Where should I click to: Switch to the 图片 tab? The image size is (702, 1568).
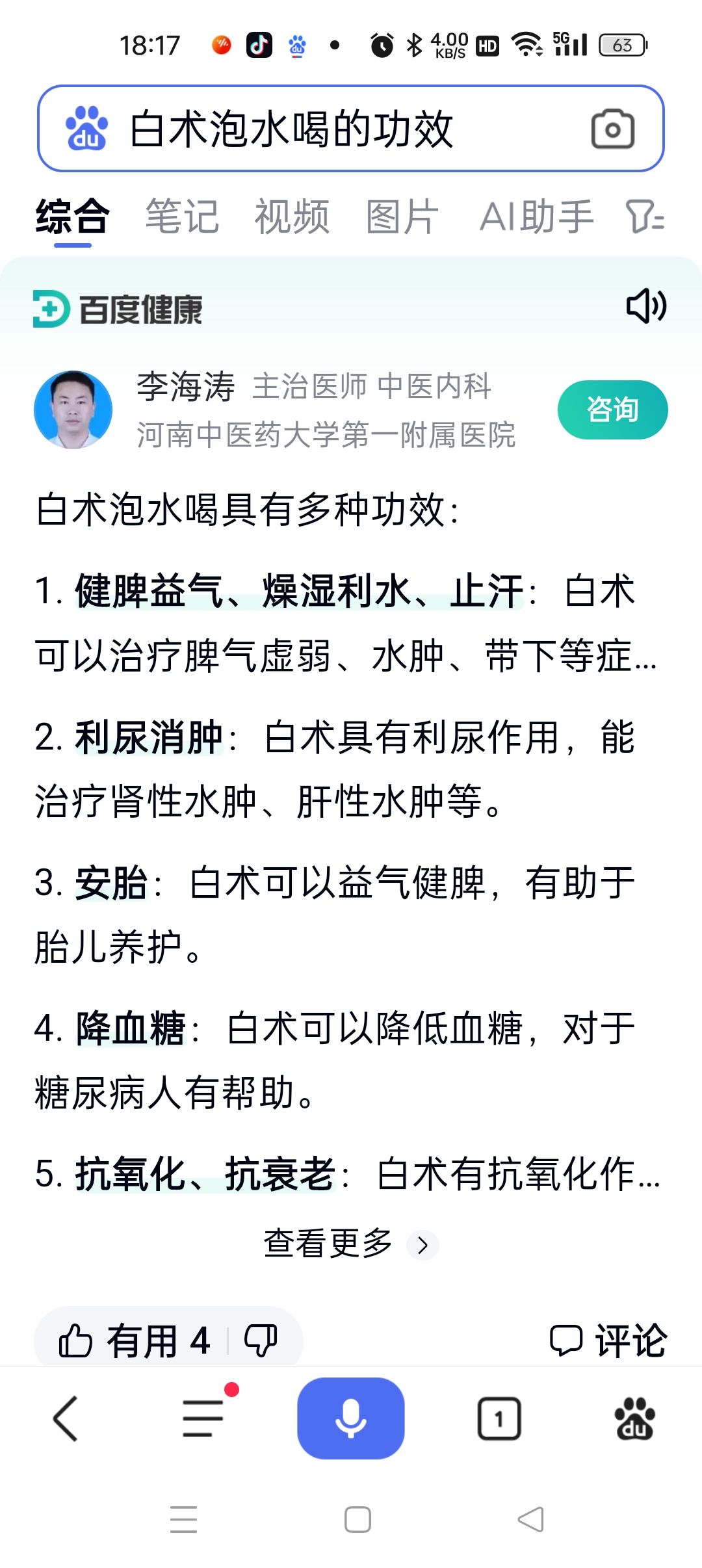tap(402, 216)
